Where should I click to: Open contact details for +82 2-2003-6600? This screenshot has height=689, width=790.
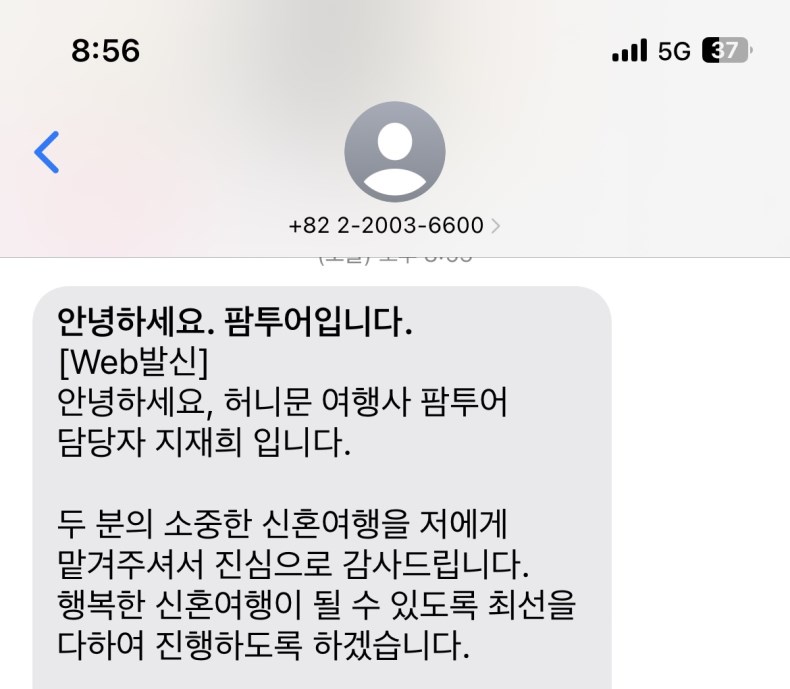[x=394, y=225]
